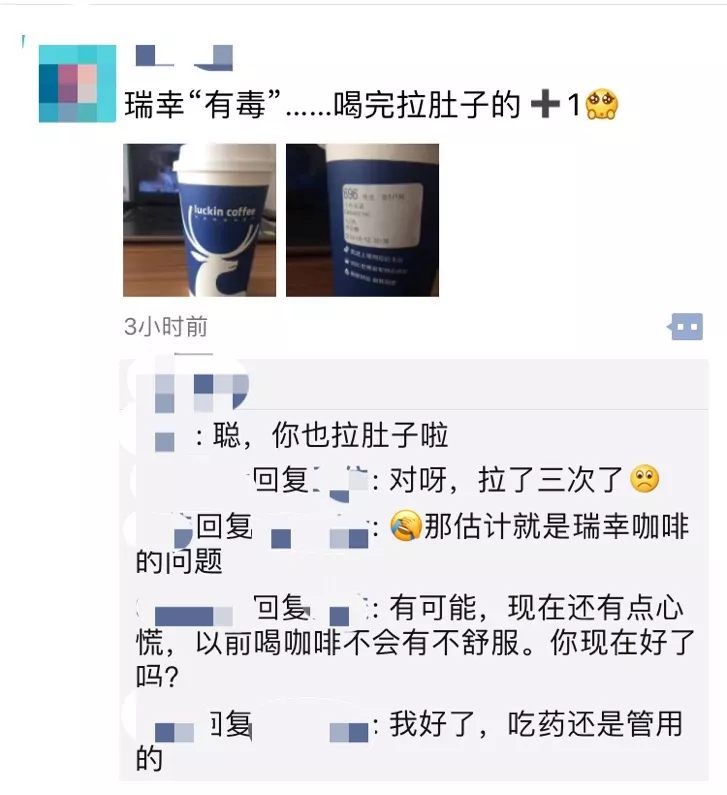The image size is (727, 795).
Task: Open the like and comment two-dot menu
Action: (x=685, y=327)
